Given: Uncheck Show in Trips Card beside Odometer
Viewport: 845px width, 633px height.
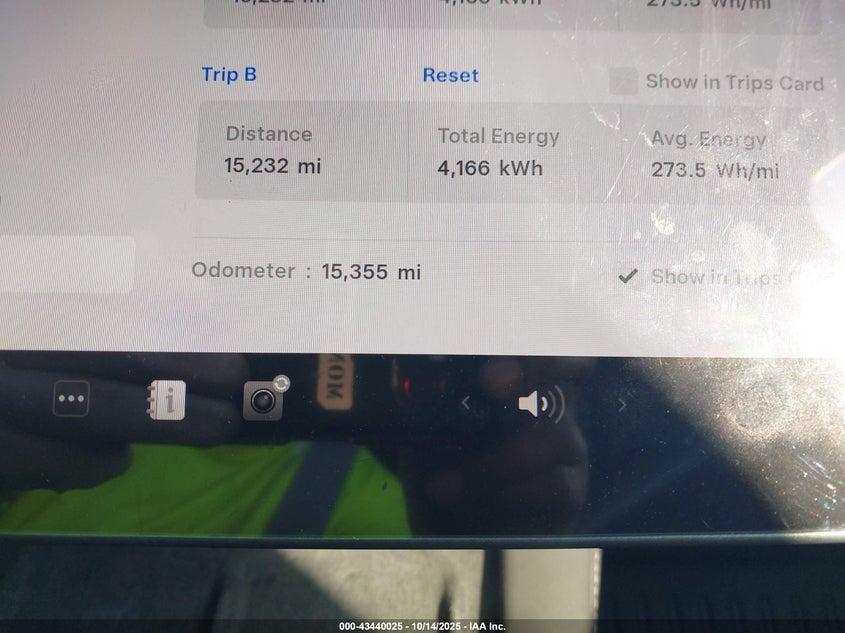Looking at the screenshot, I should (628, 277).
